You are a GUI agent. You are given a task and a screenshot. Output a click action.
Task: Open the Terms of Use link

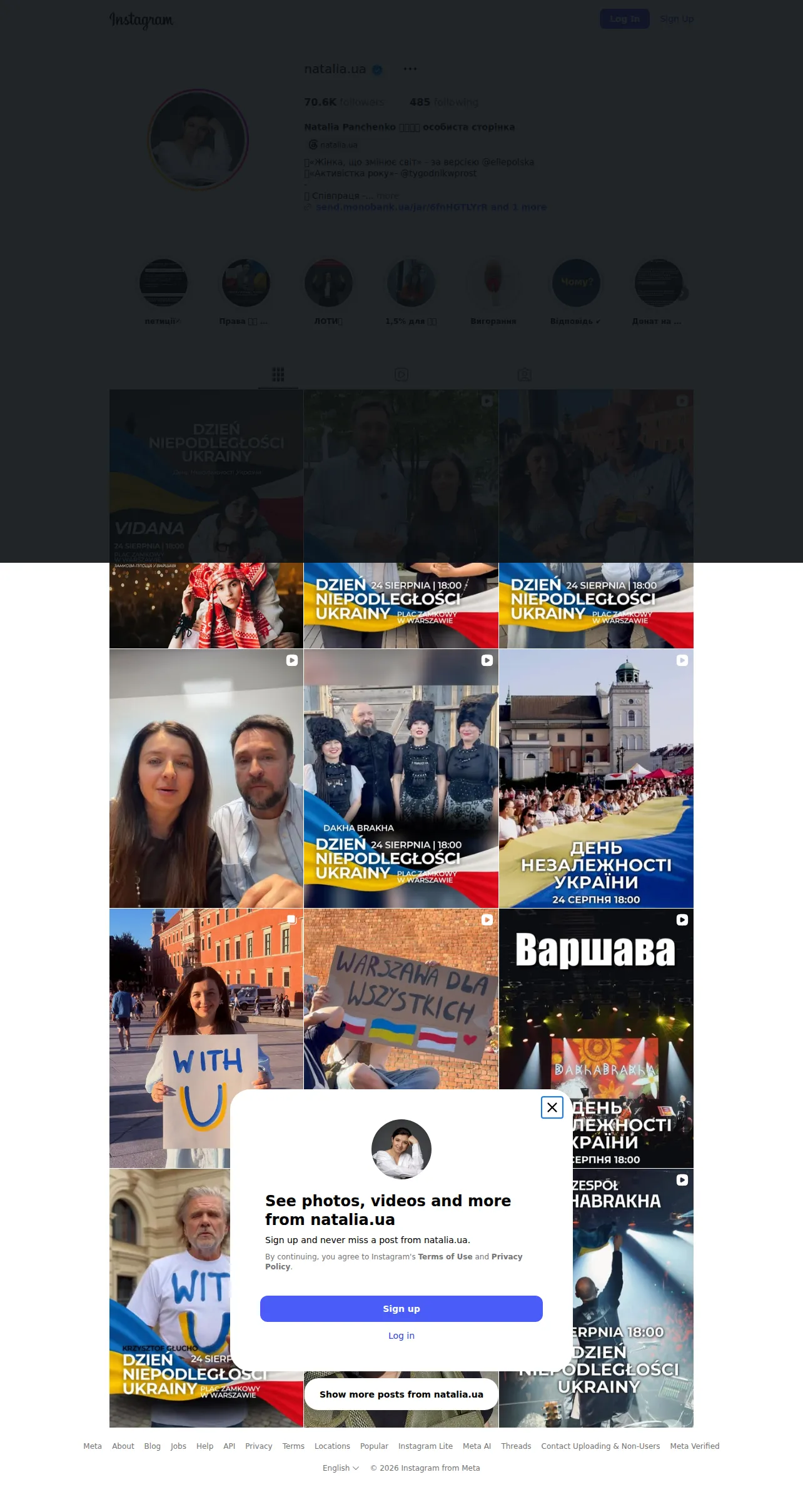[x=445, y=1256]
